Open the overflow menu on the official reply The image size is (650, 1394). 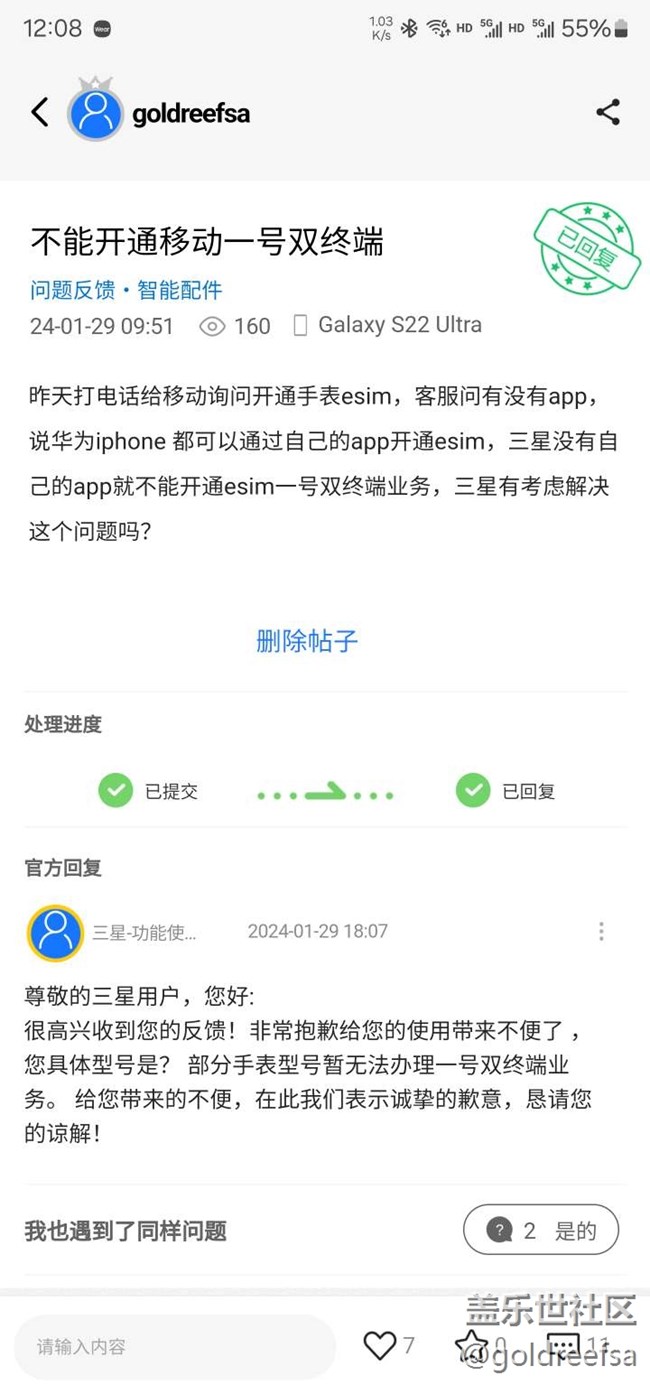tap(601, 931)
